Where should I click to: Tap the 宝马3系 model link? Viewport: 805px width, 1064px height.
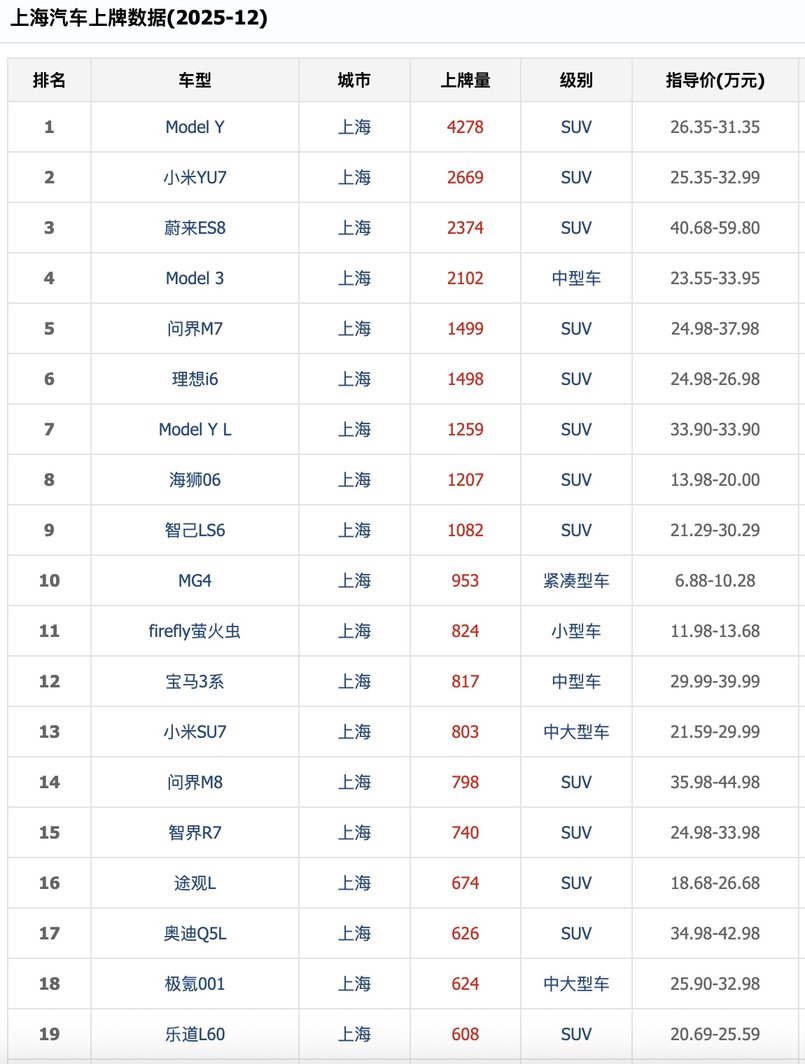[x=195, y=682]
